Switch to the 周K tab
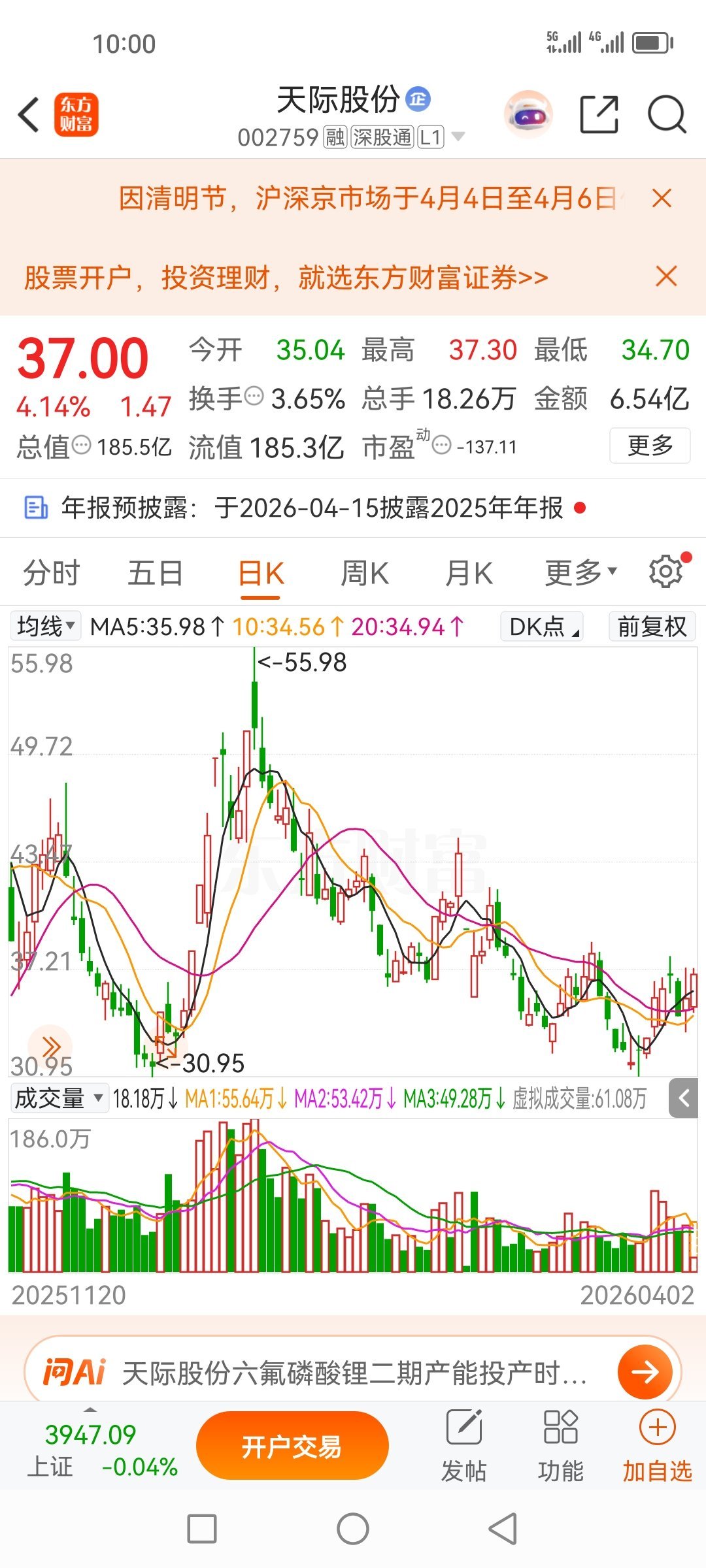The height and width of the screenshot is (1568, 706). click(x=365, y=572)
